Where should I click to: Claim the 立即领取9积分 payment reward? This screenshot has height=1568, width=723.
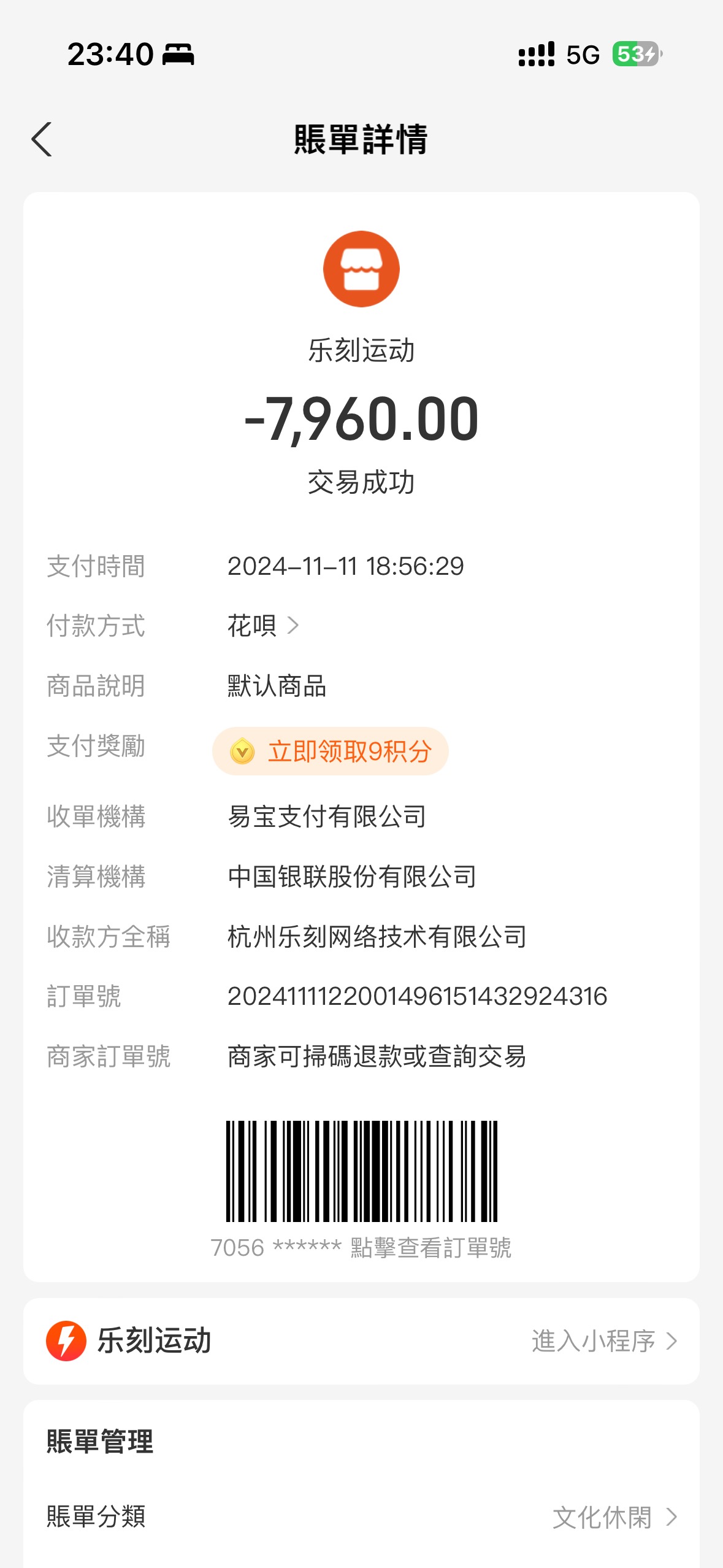tap(331, 751)
